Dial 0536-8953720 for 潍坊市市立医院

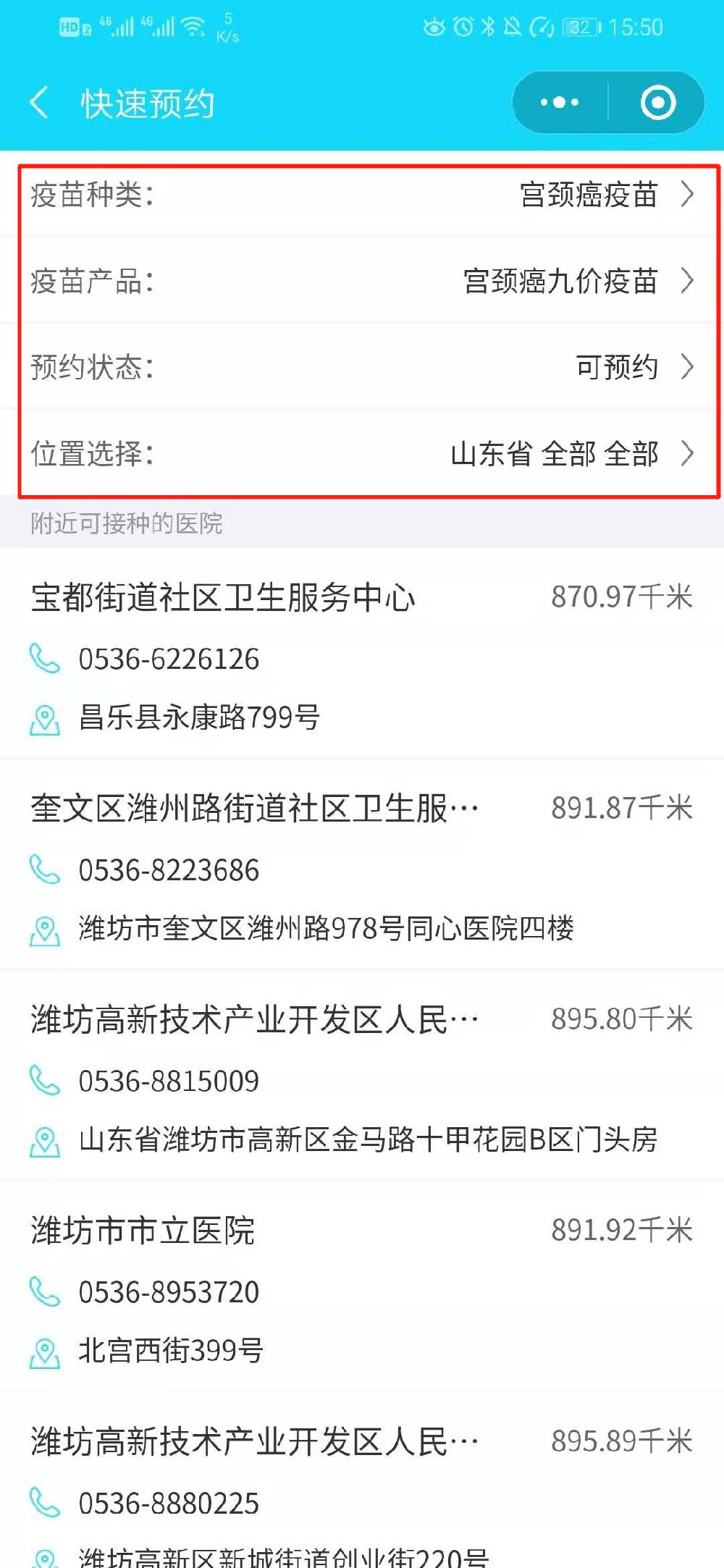168,1292
